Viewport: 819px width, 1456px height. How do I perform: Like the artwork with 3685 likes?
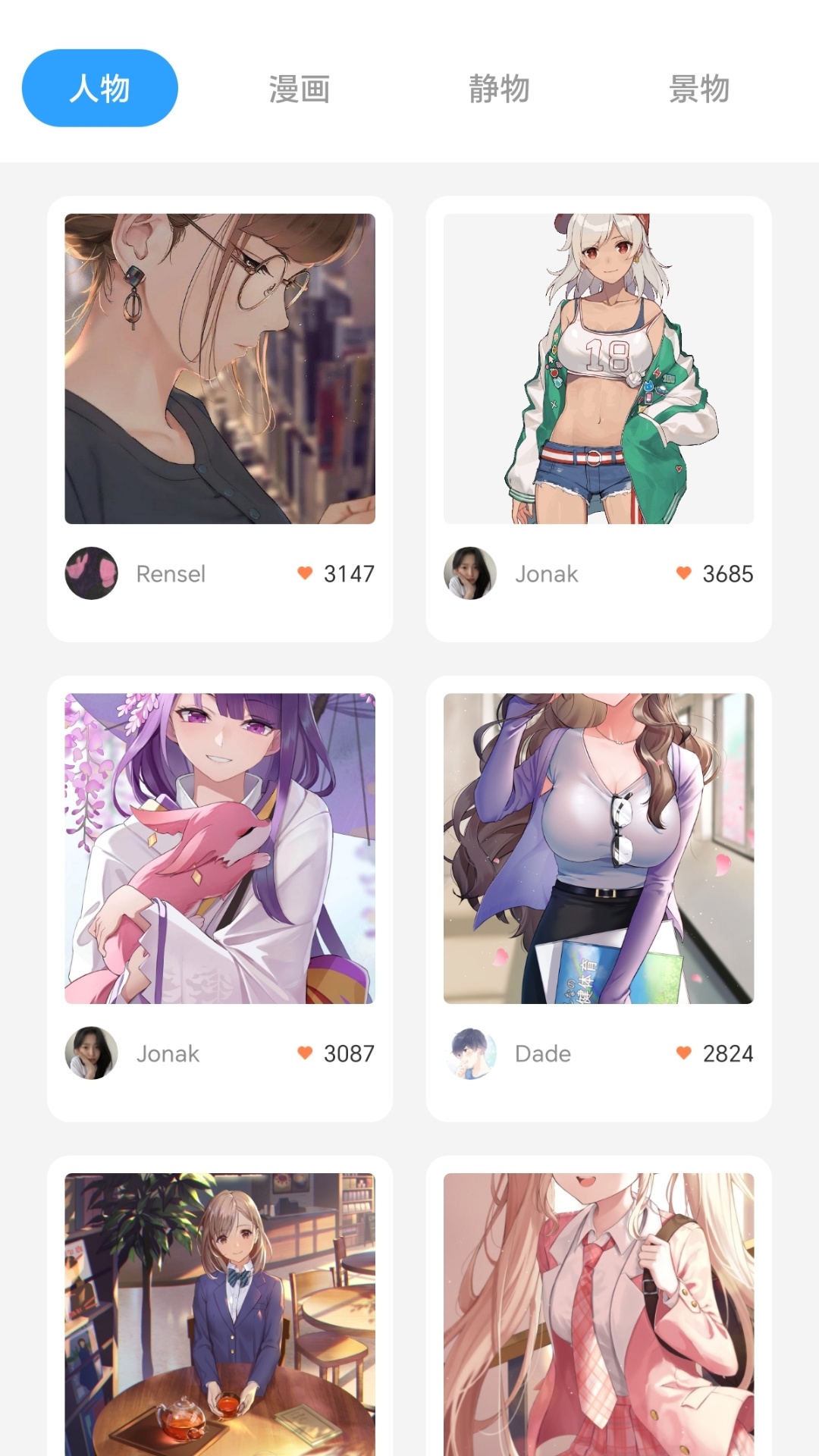(683, 573)
